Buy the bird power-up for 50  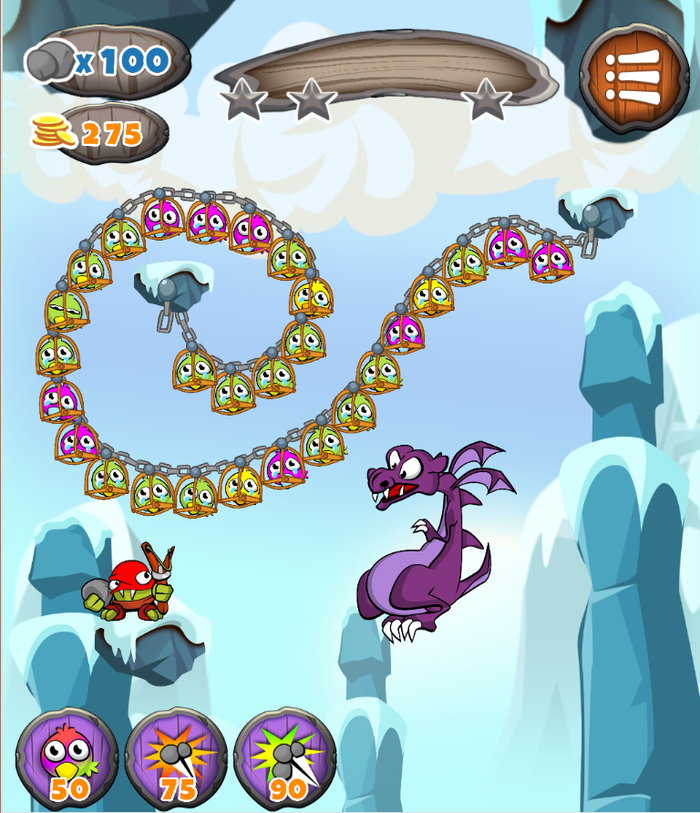point(66,757)
